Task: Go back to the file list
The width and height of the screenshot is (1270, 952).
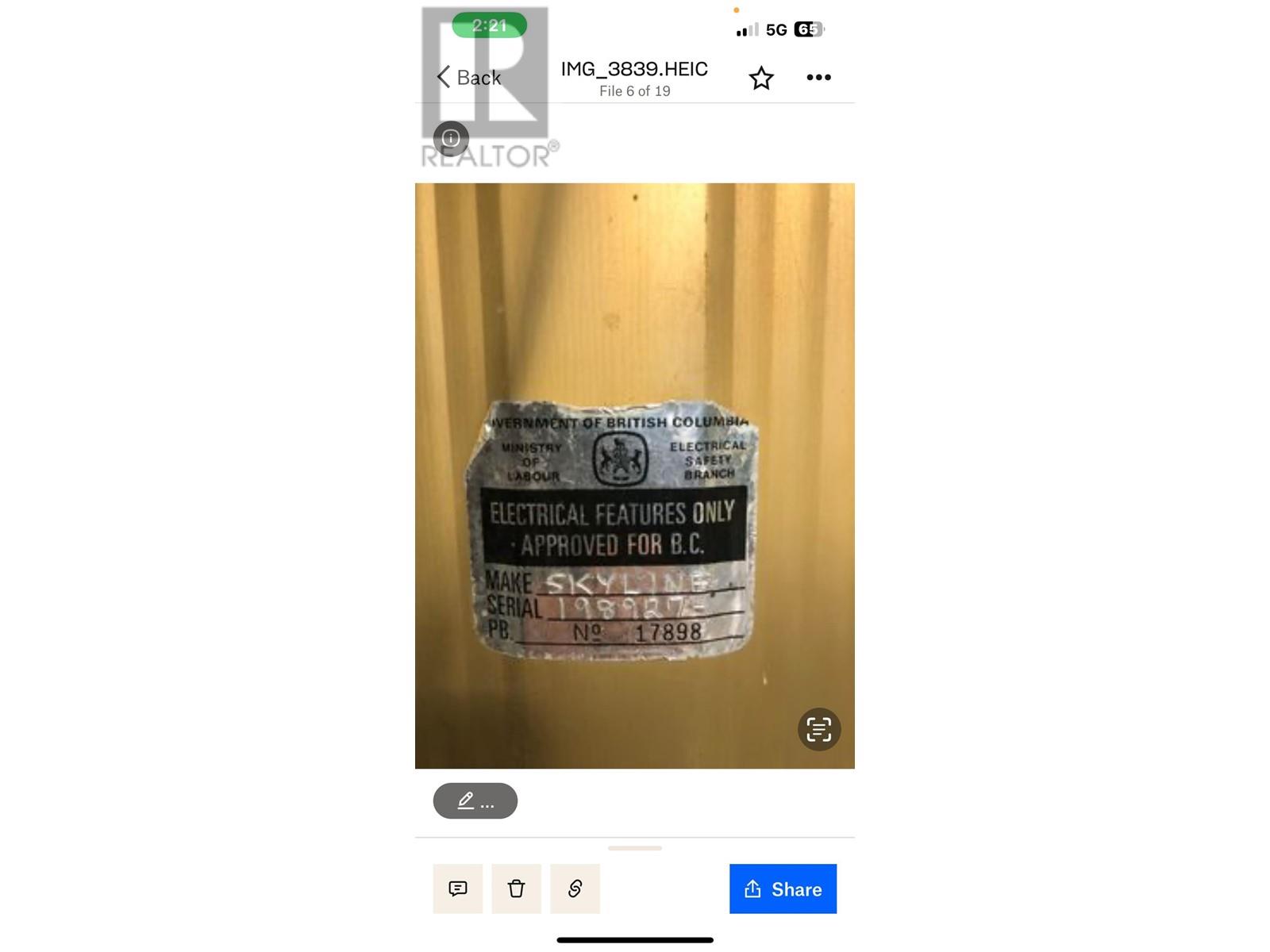Action: 469,78
